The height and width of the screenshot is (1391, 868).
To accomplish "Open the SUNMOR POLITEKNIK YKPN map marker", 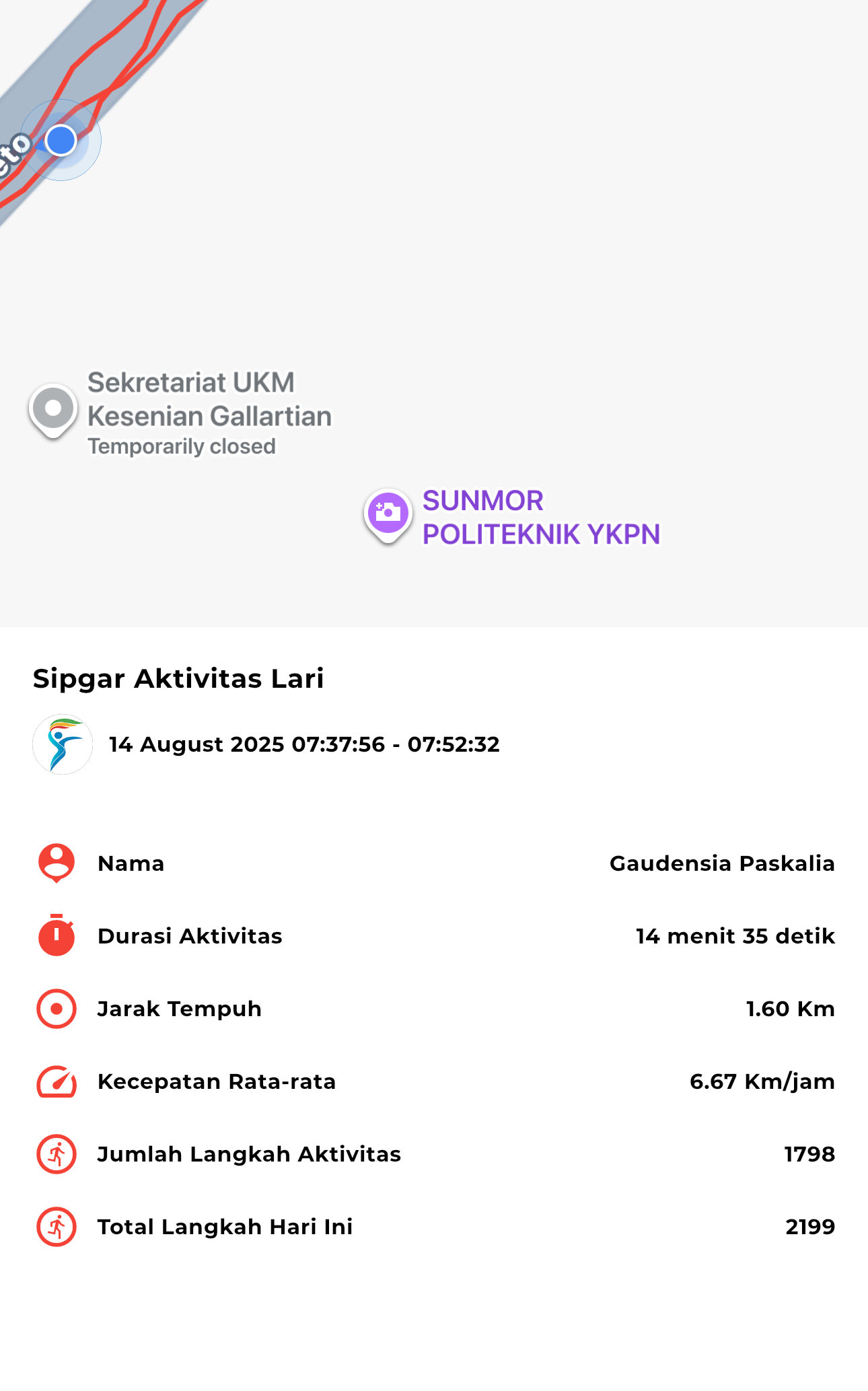I will 388,515.
